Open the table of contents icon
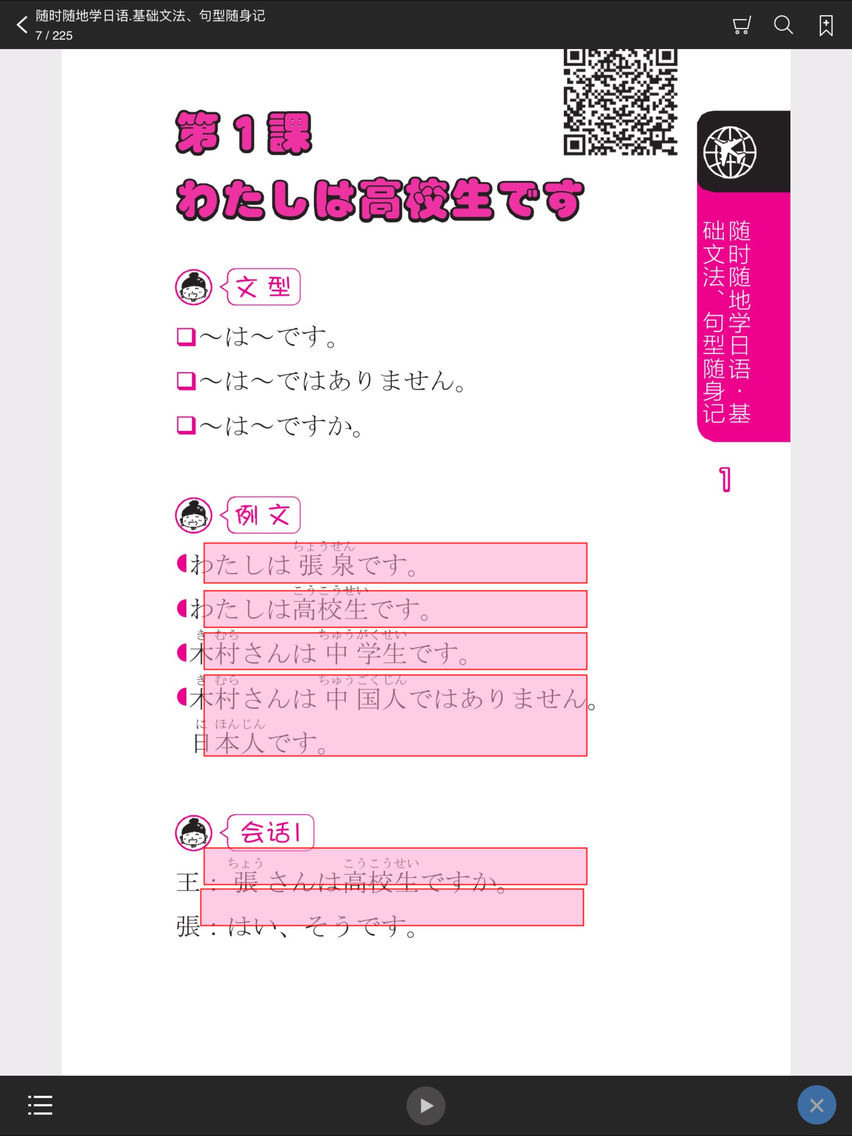Image resolution: width=852 pixels, height=1136 pixels. [x=40, y=1105]
